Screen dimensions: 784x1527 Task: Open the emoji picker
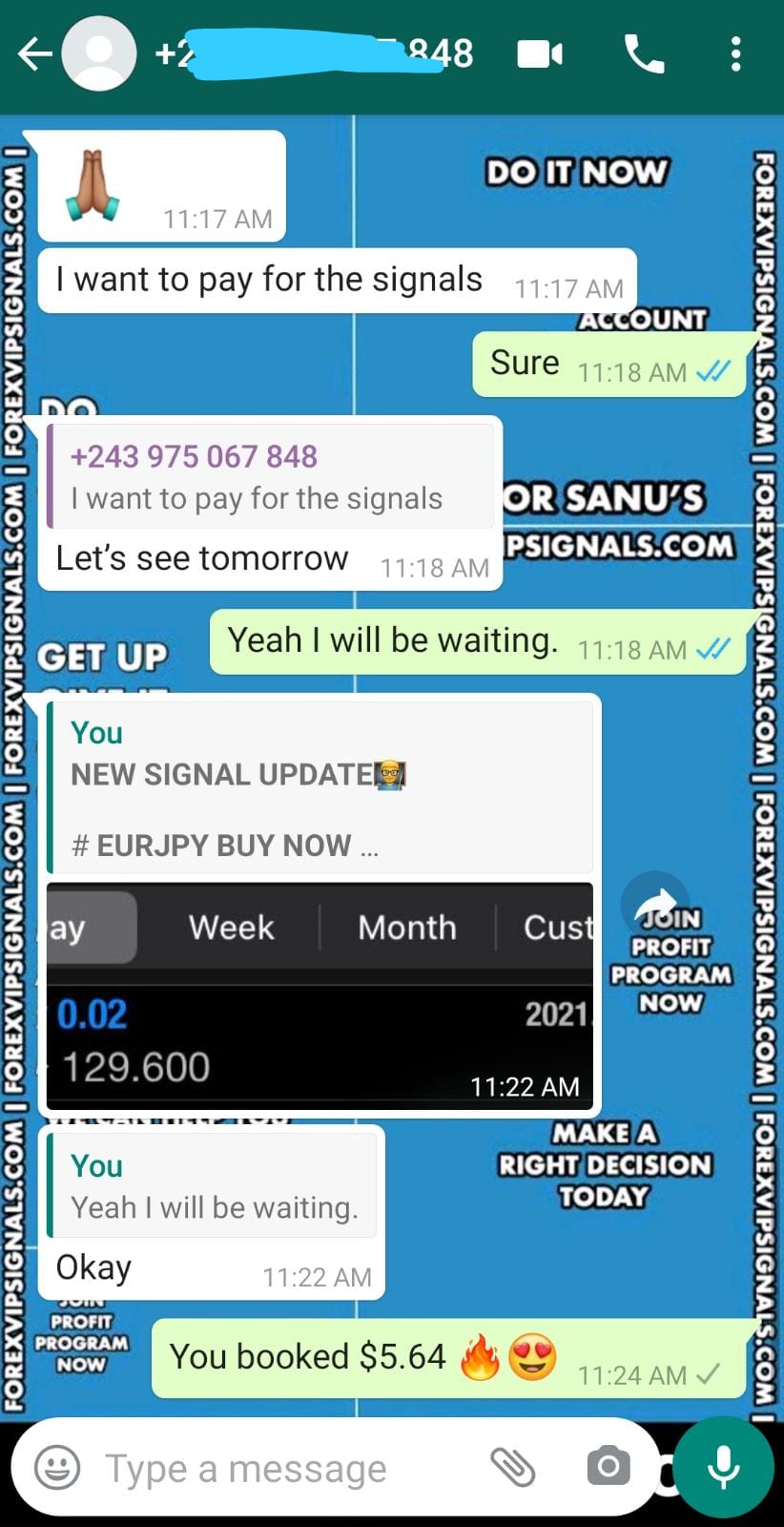57,1468
